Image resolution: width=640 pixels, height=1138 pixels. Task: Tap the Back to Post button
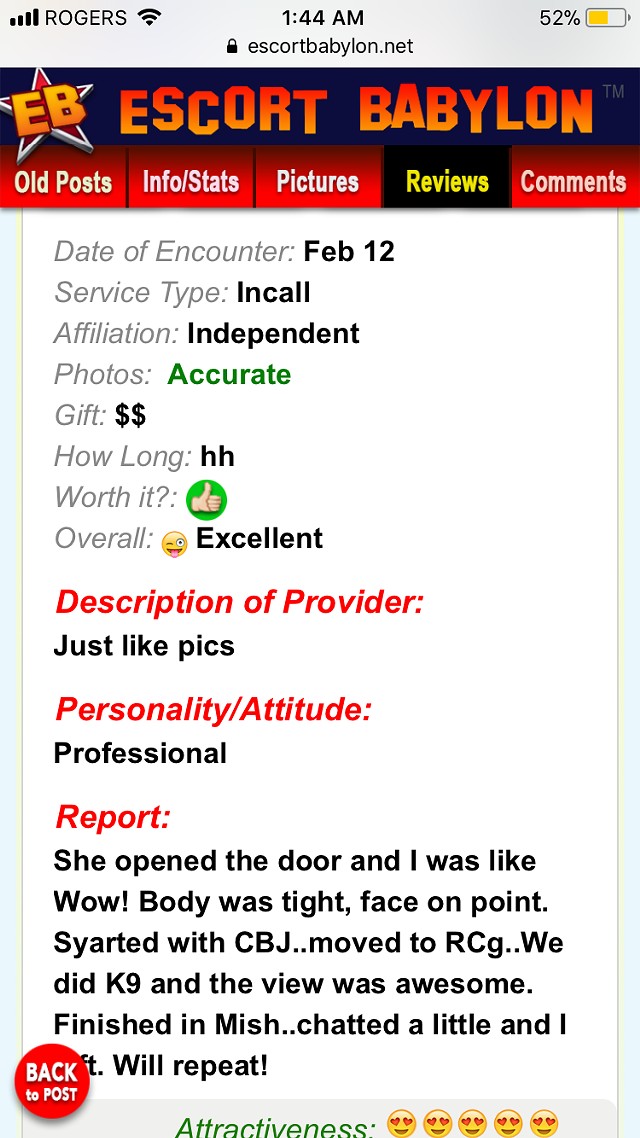pyautogui.click(x=52, y=1082)
